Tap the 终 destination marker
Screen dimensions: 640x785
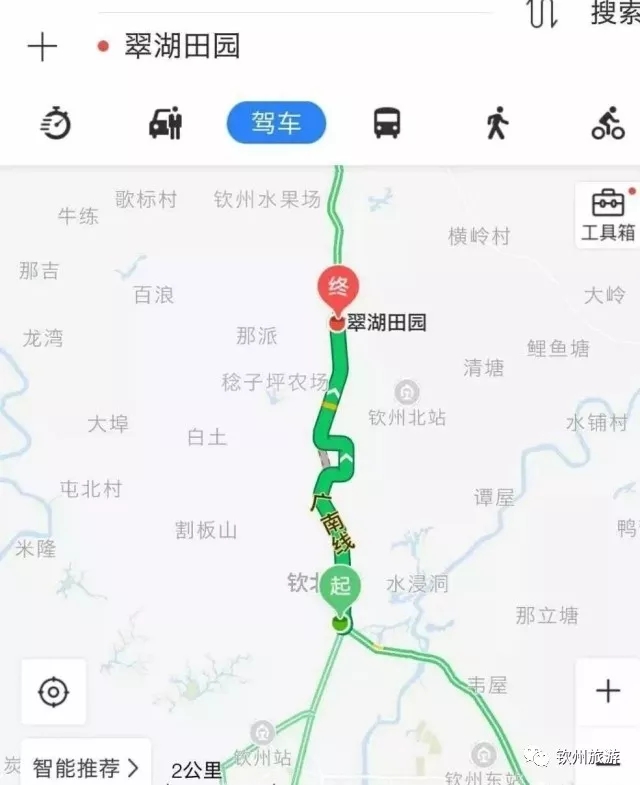tap(338, 289)
